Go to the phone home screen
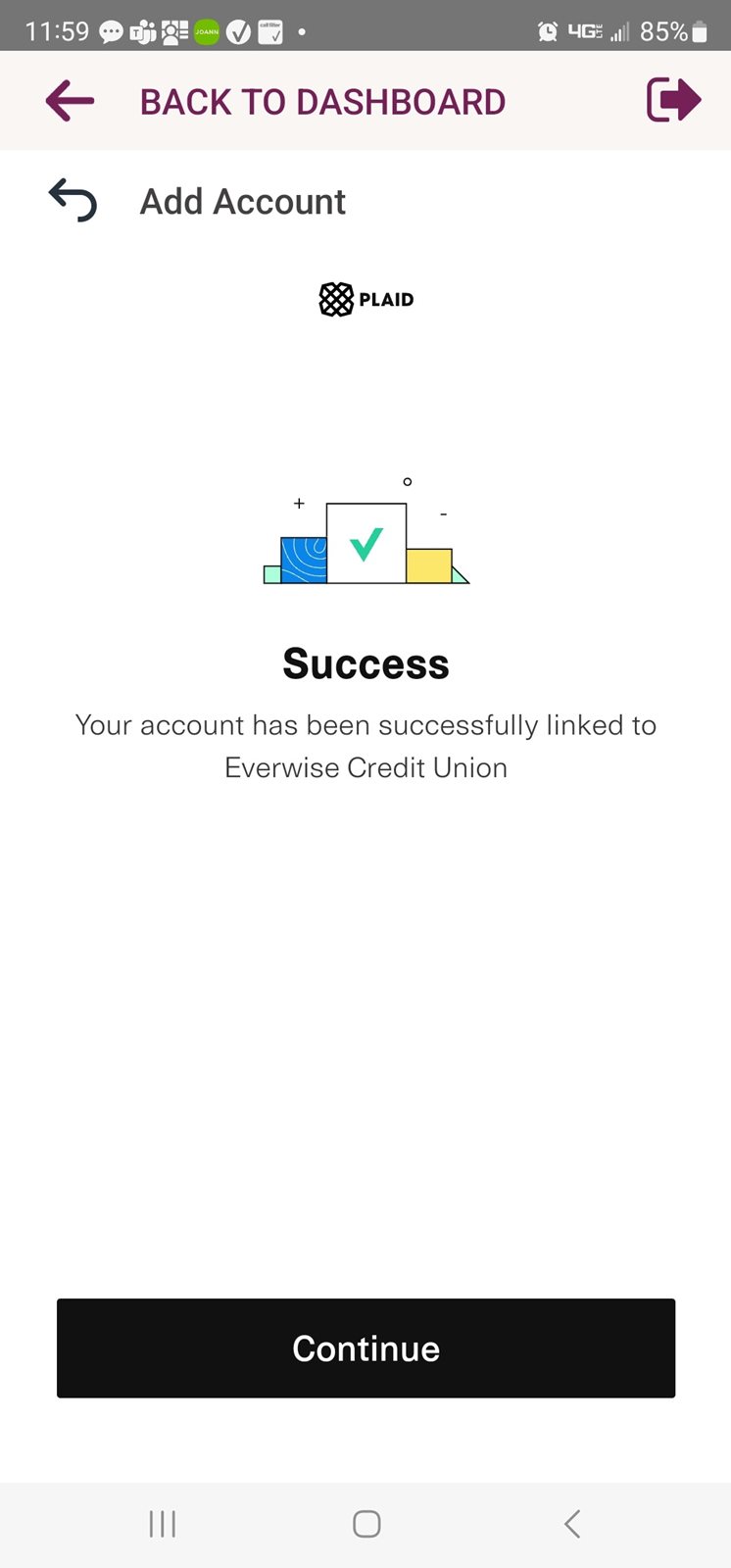Image resolution: width=731 pixels, height=1568 pixels. coord(366,1523)
